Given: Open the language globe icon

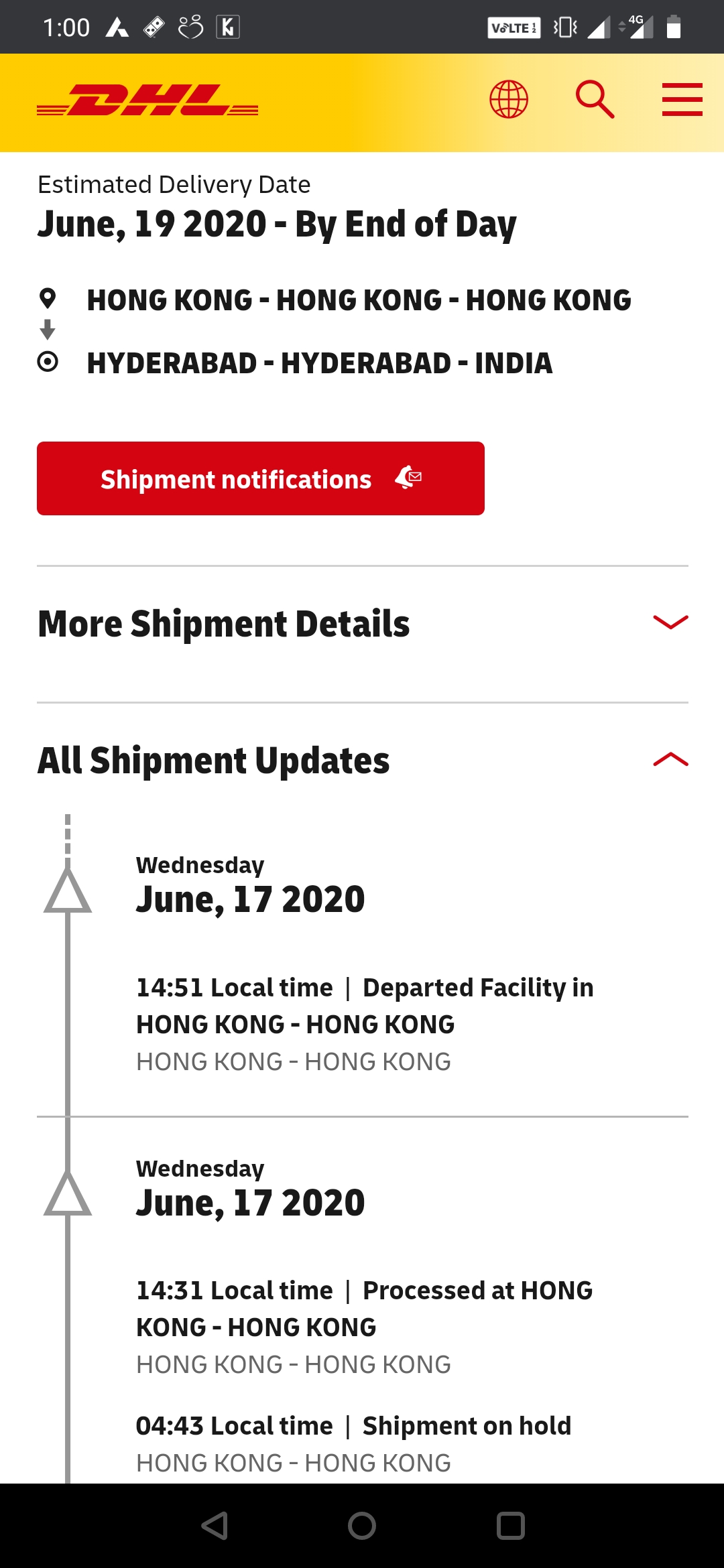Looking at the screenshot, I should tap(509, 99).
